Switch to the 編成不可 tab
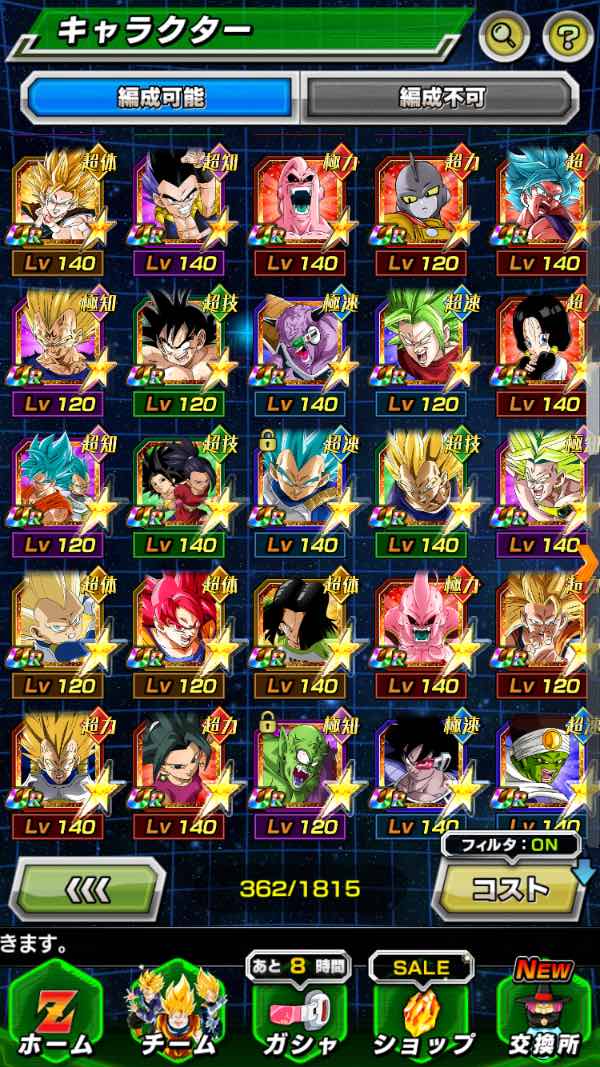The height and width of the screenshot is (1067, 600). 441,98
